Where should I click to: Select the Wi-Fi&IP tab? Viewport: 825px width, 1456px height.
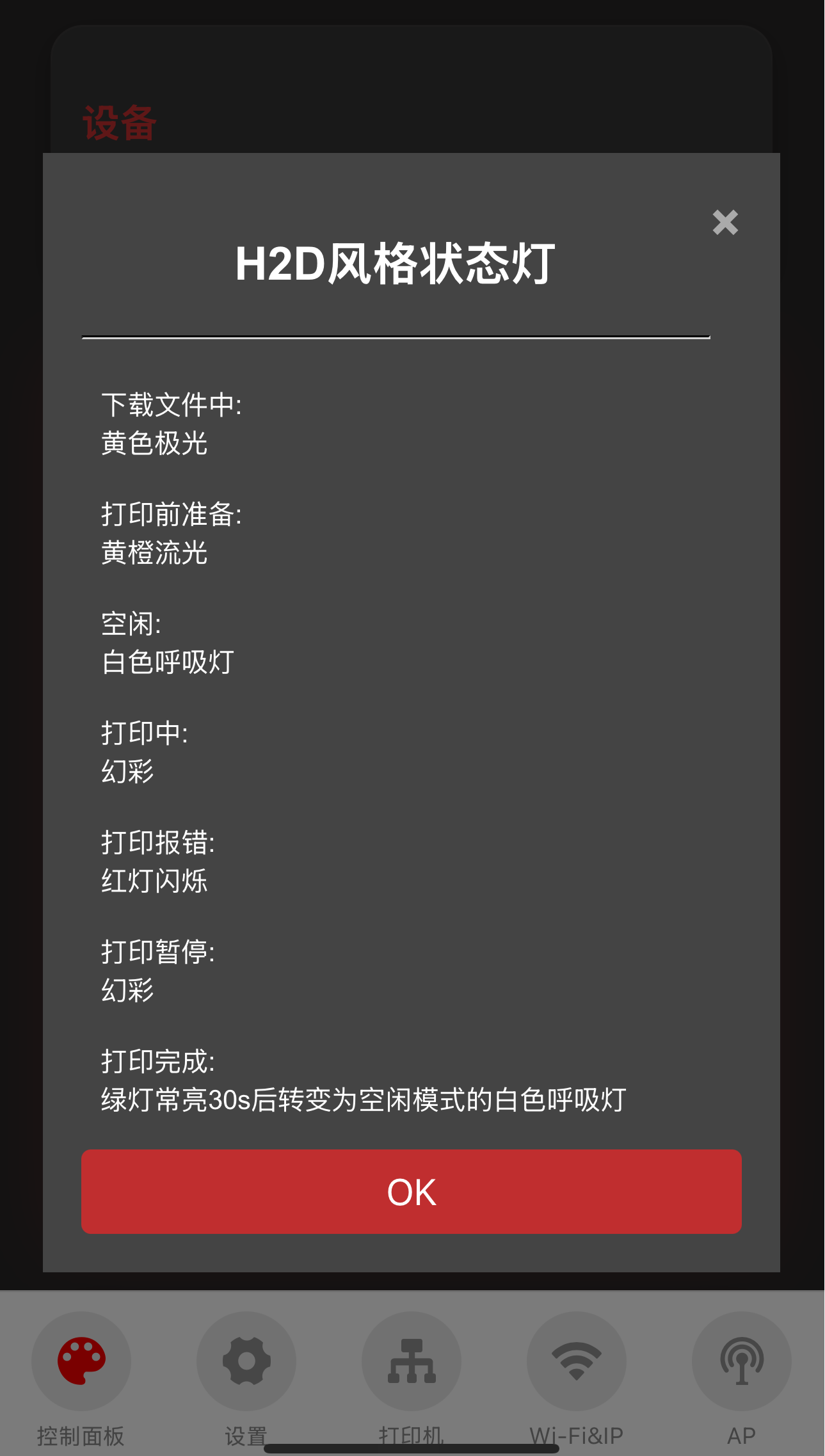click(x=576, y=1361)
